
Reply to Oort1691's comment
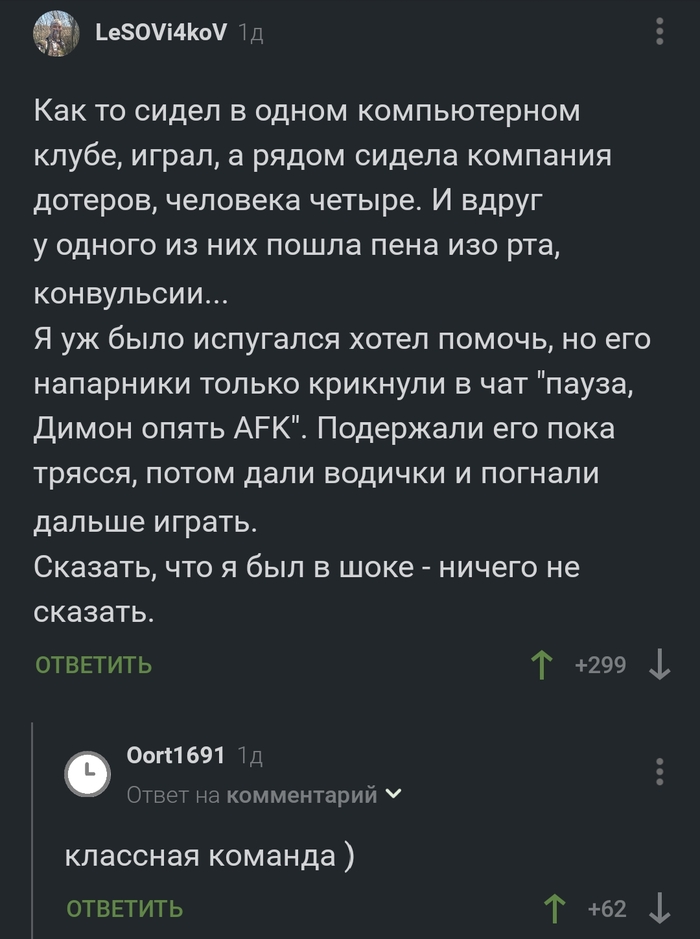click(124, 909)
